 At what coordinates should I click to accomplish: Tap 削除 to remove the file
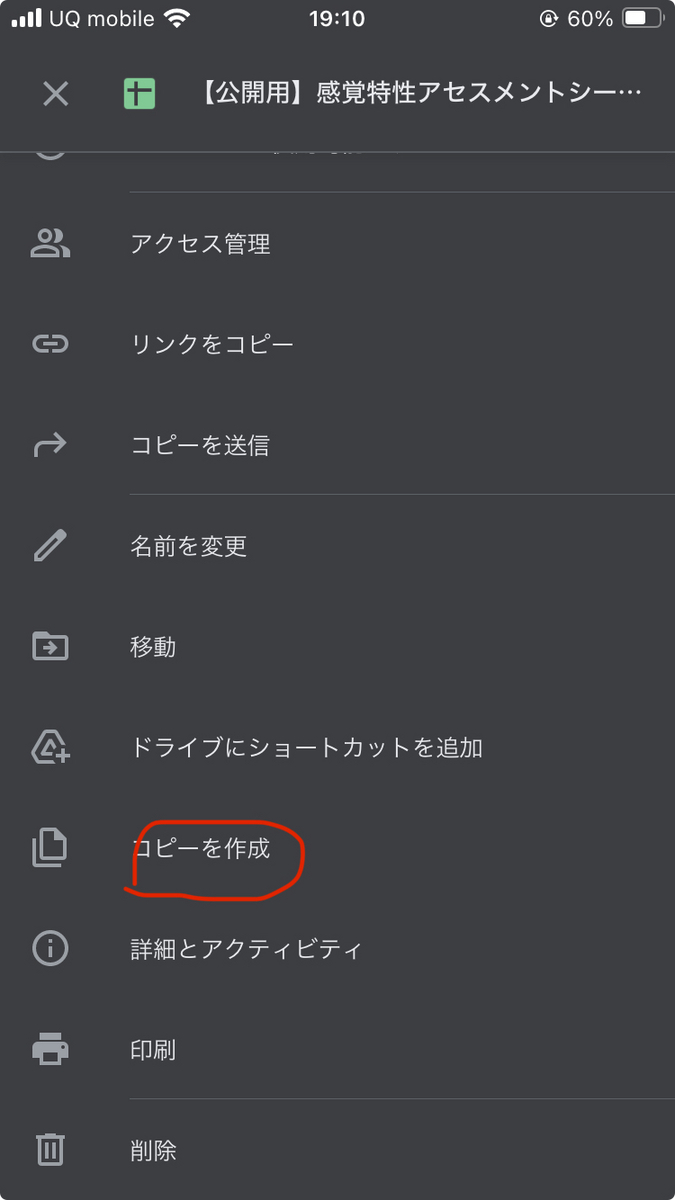[x=153, y=1150]
